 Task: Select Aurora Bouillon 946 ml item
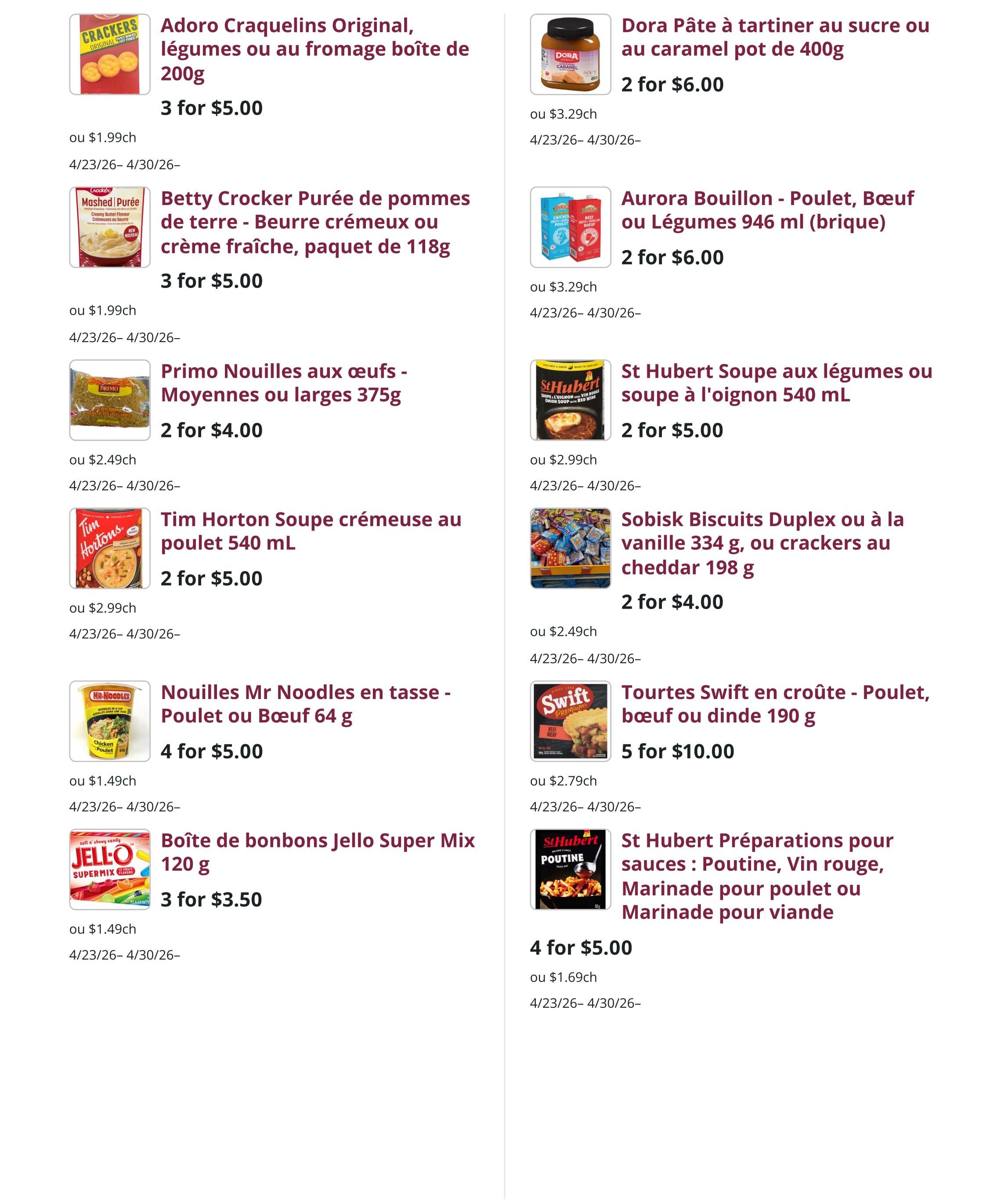(x=767, y=210)
